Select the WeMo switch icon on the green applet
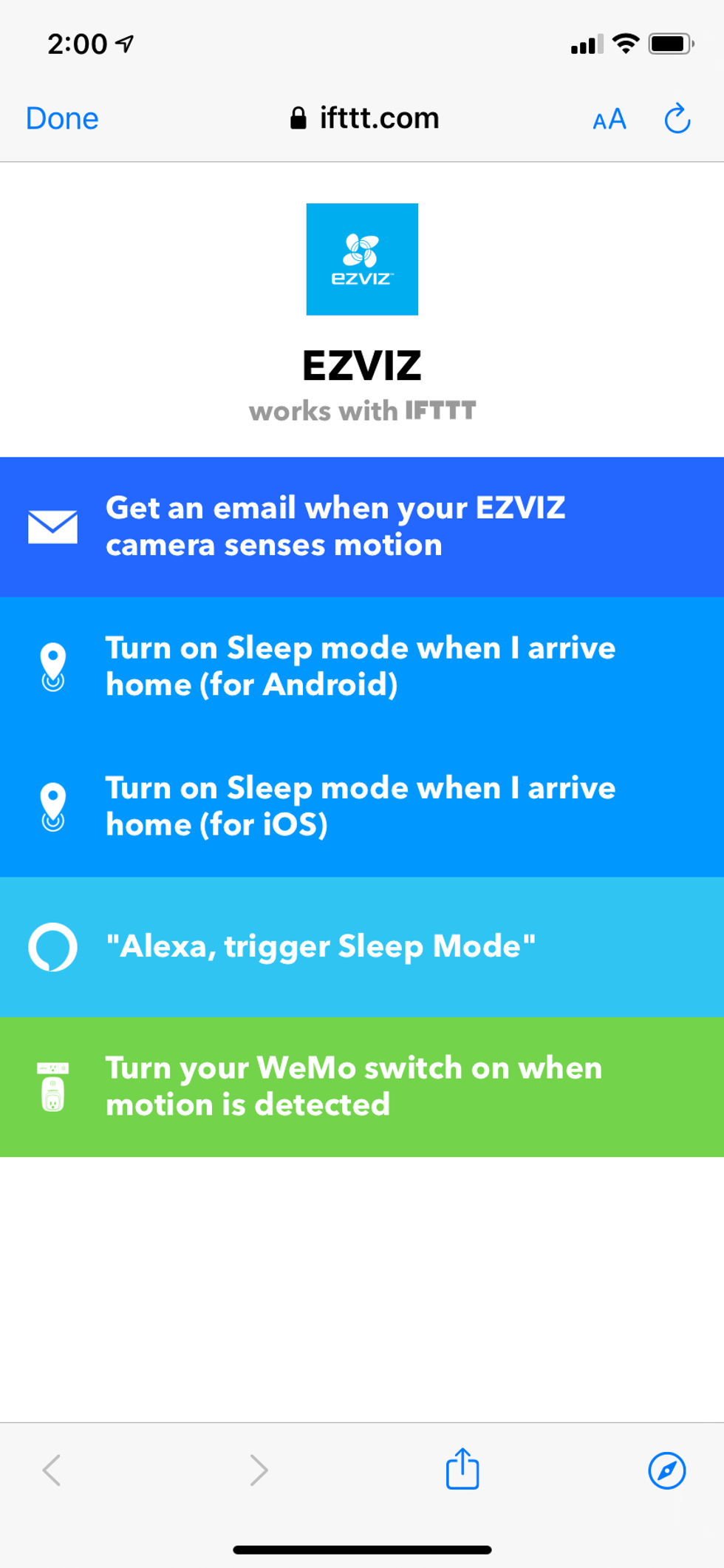724x1568 pixels. click(x=52, y=1086)
